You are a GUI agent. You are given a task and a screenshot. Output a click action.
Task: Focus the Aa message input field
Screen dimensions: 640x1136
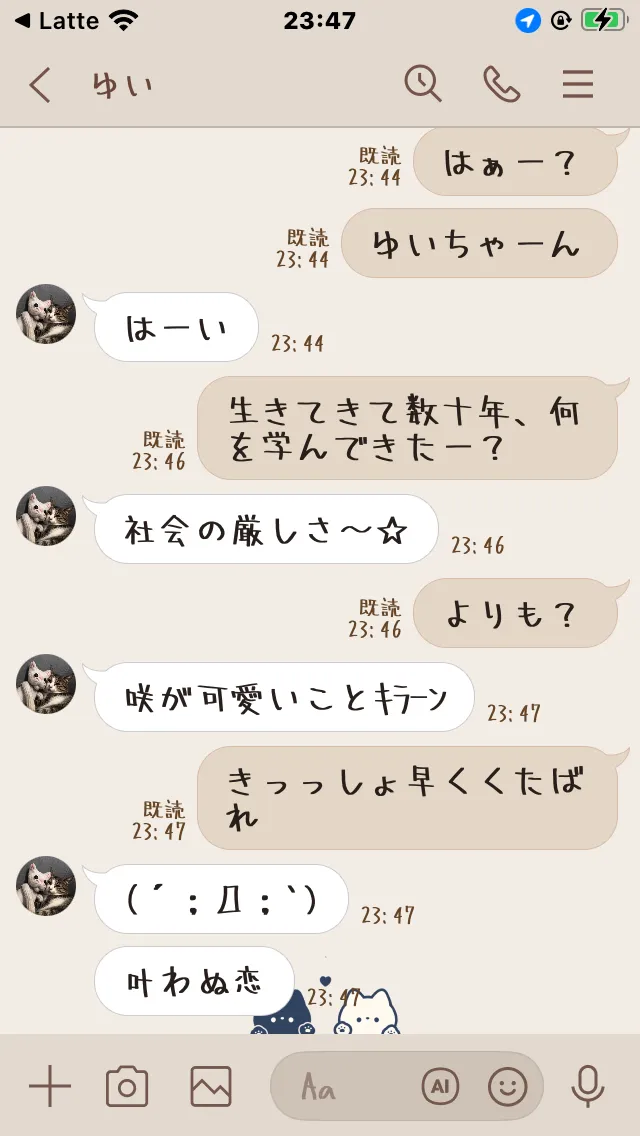pyautogui.click(x=350, y=1086)
